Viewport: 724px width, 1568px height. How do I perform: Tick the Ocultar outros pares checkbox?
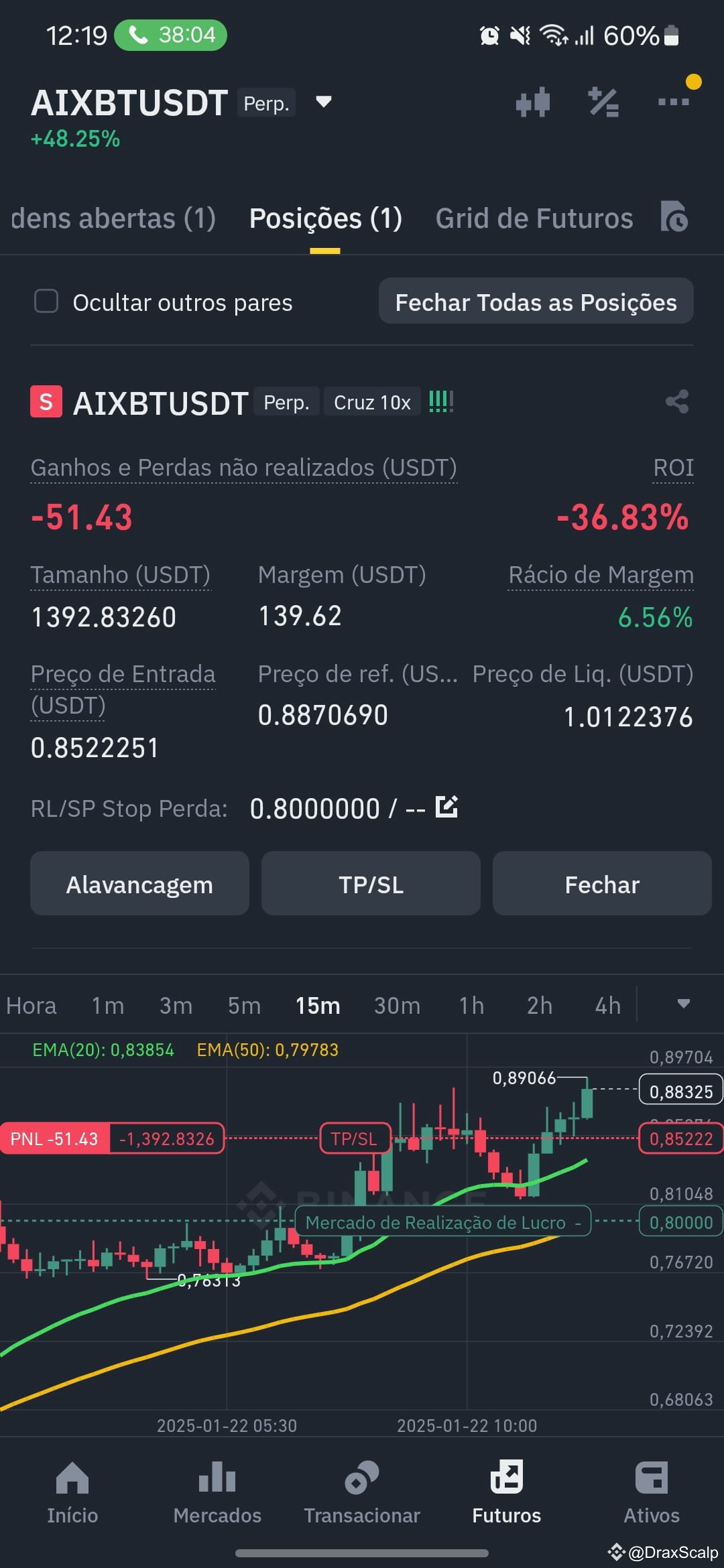point(46,302)
